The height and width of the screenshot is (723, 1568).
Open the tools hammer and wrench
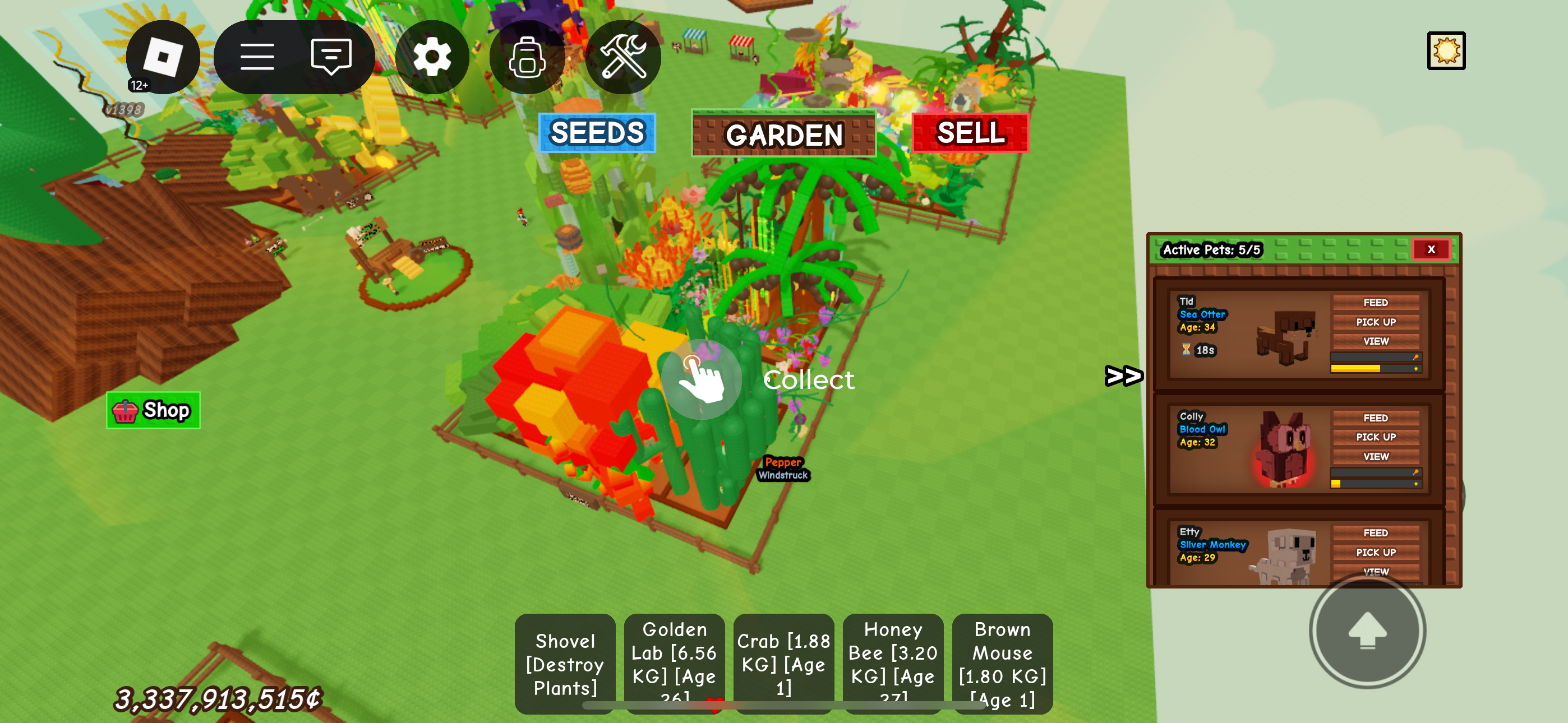click(x=622, y=57)
